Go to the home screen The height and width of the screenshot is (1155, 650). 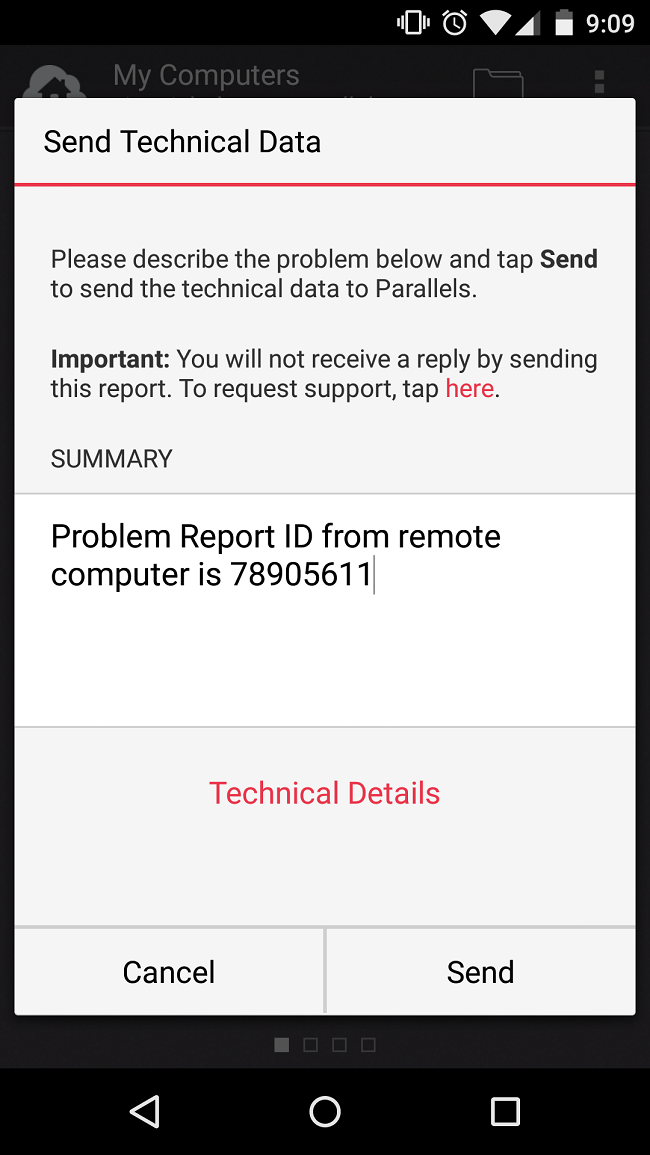(325, 1111)
